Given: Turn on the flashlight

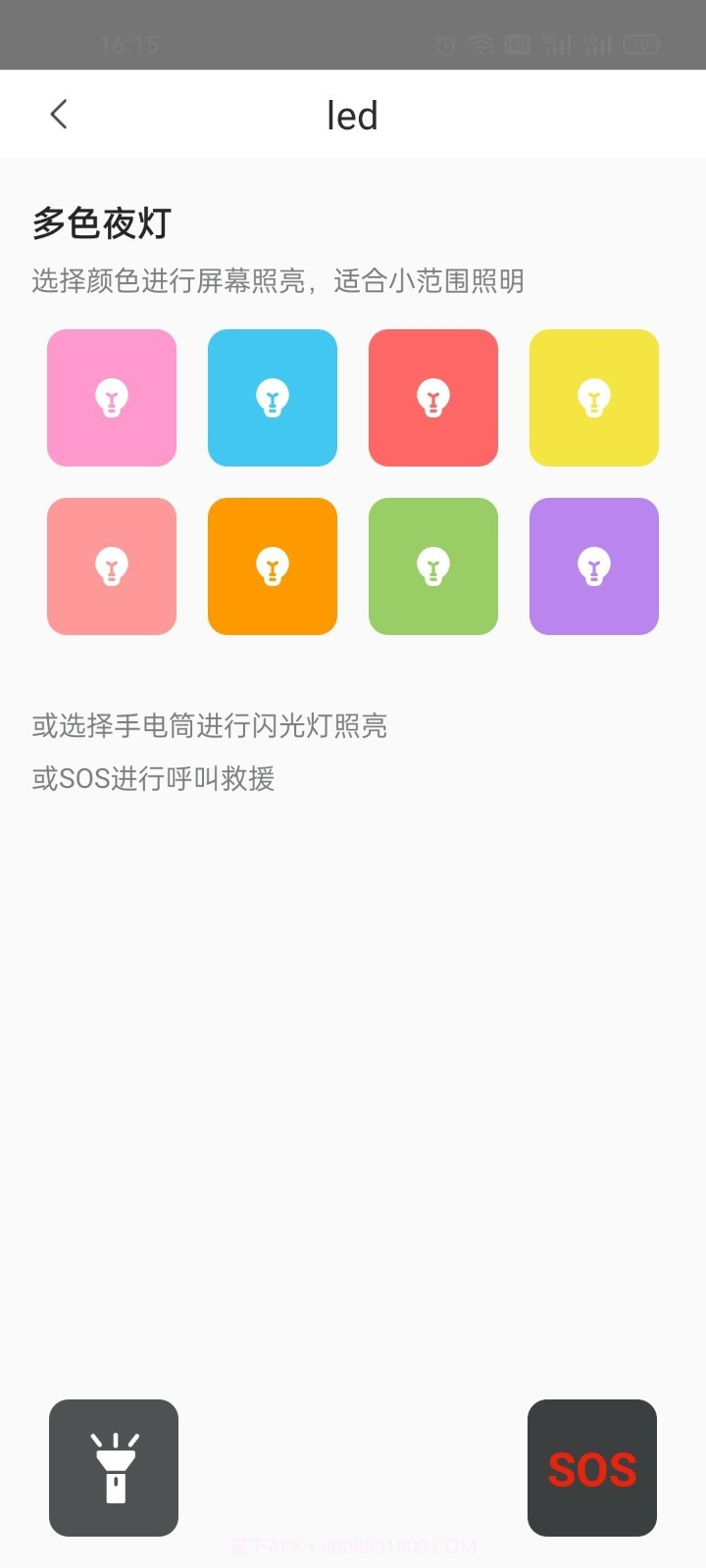Looking at the screenshot, I should (114, 1466).
